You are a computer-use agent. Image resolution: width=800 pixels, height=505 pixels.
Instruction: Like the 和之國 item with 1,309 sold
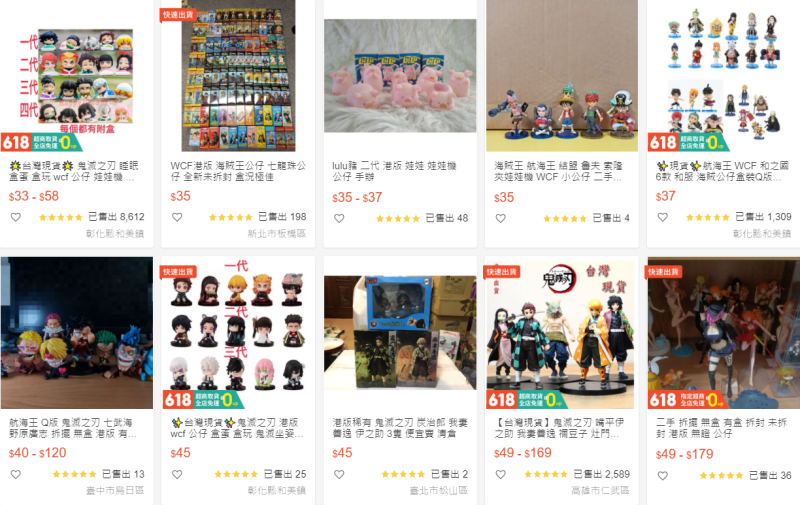pyautogui.click(x=662, y=216)
